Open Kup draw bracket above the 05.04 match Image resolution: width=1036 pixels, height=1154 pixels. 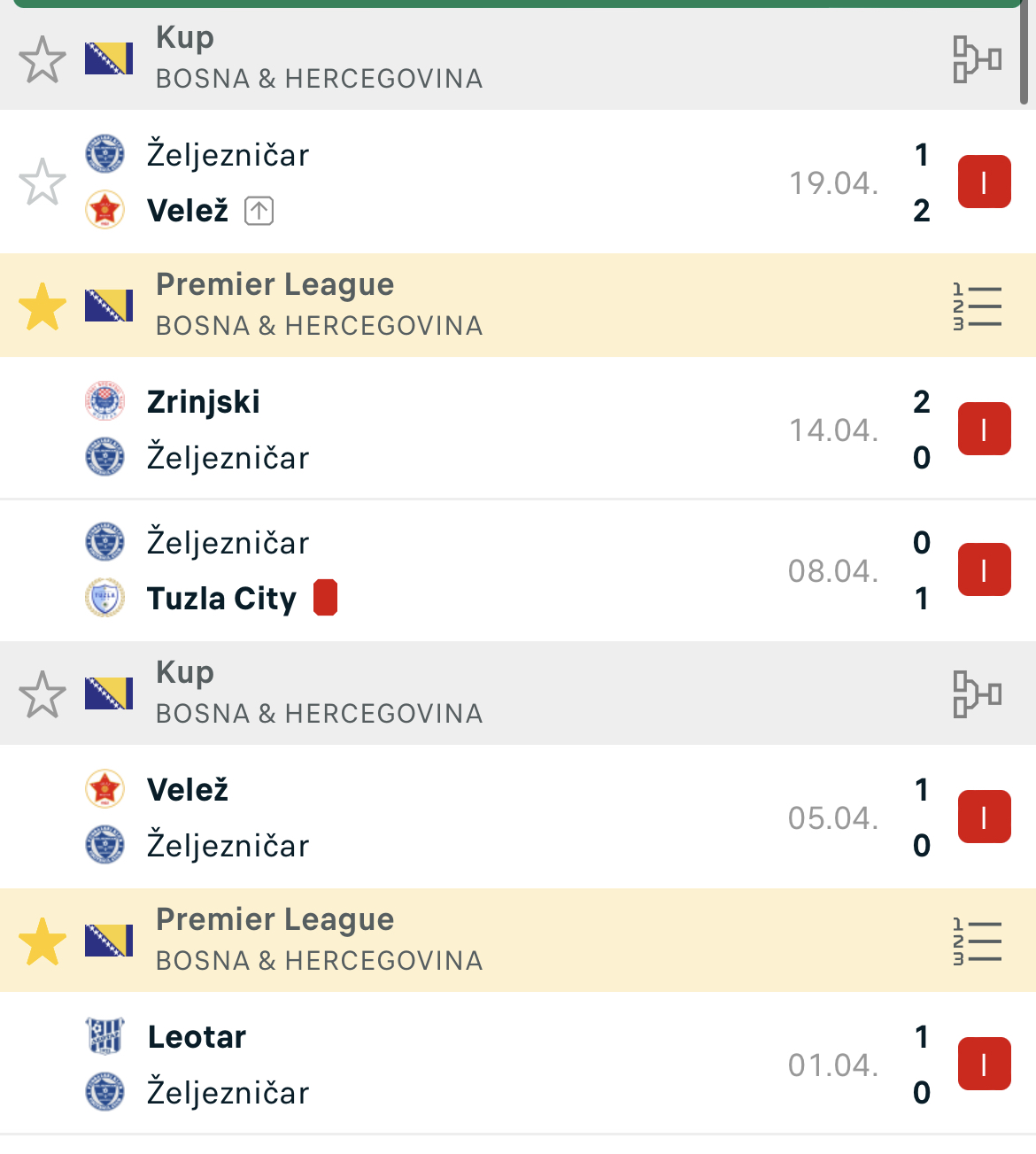pyautogui.click(x=977, y=693)
